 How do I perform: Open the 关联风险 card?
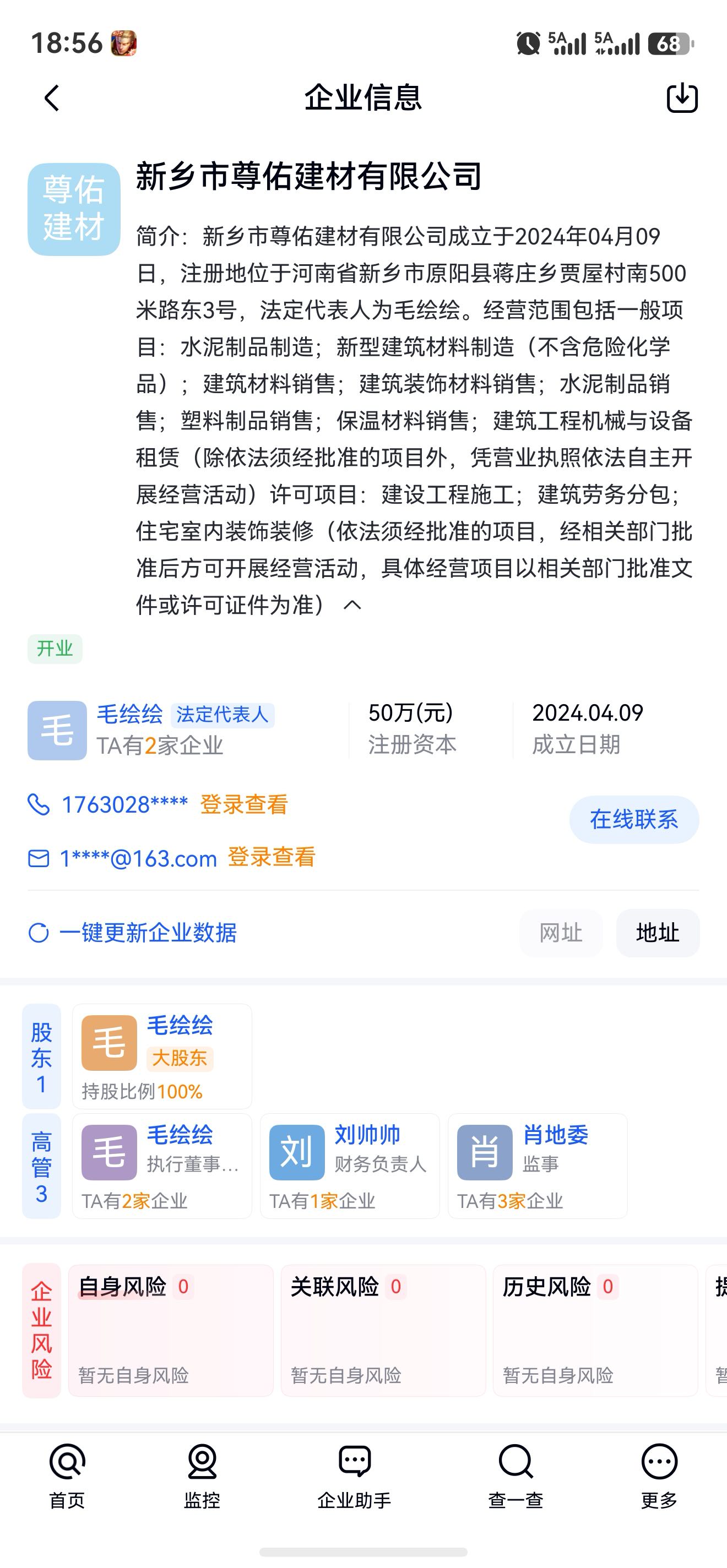point(383,1330)
